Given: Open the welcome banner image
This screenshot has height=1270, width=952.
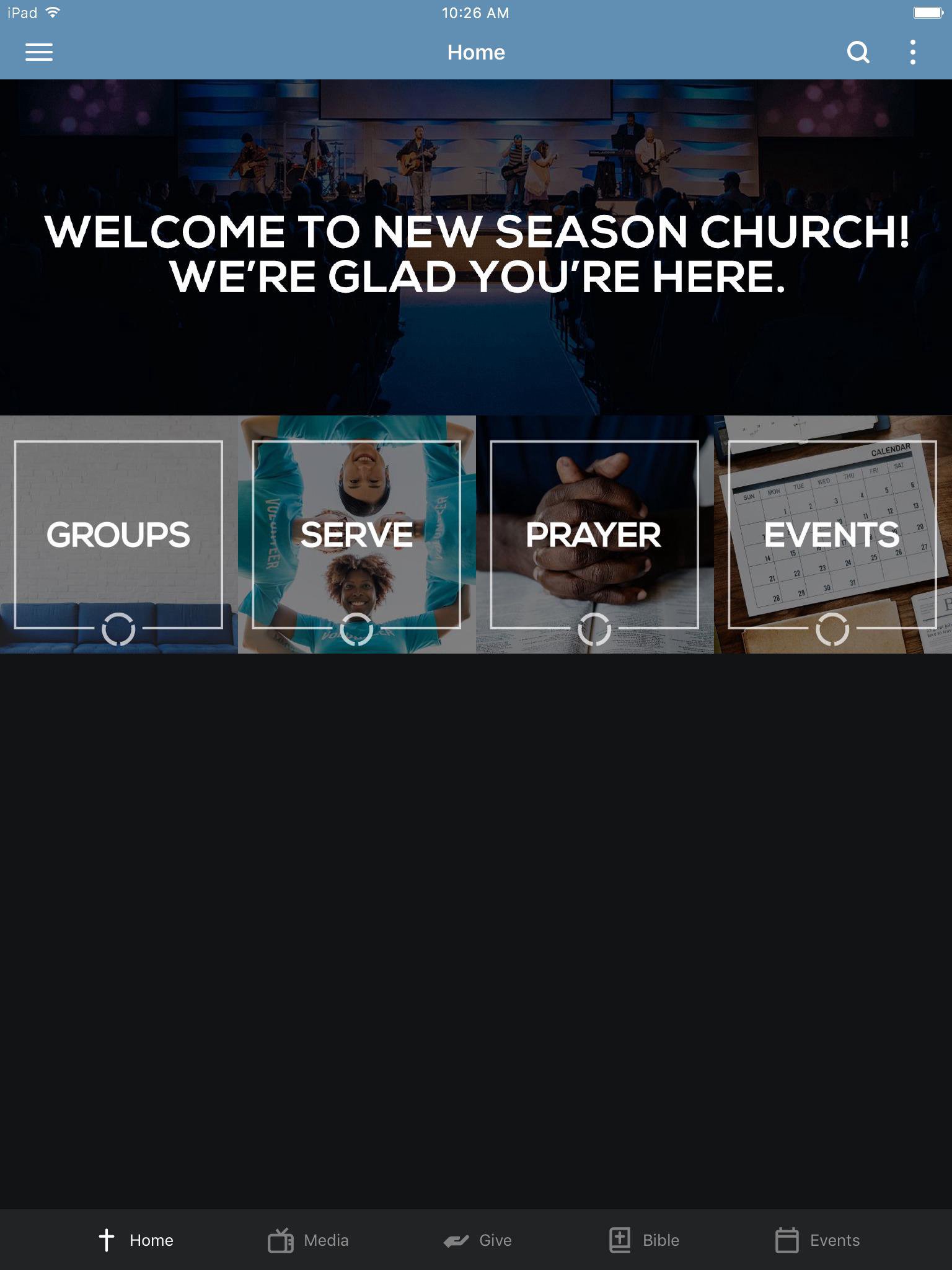Looking at the screenshot, I should tap(476, 248).
